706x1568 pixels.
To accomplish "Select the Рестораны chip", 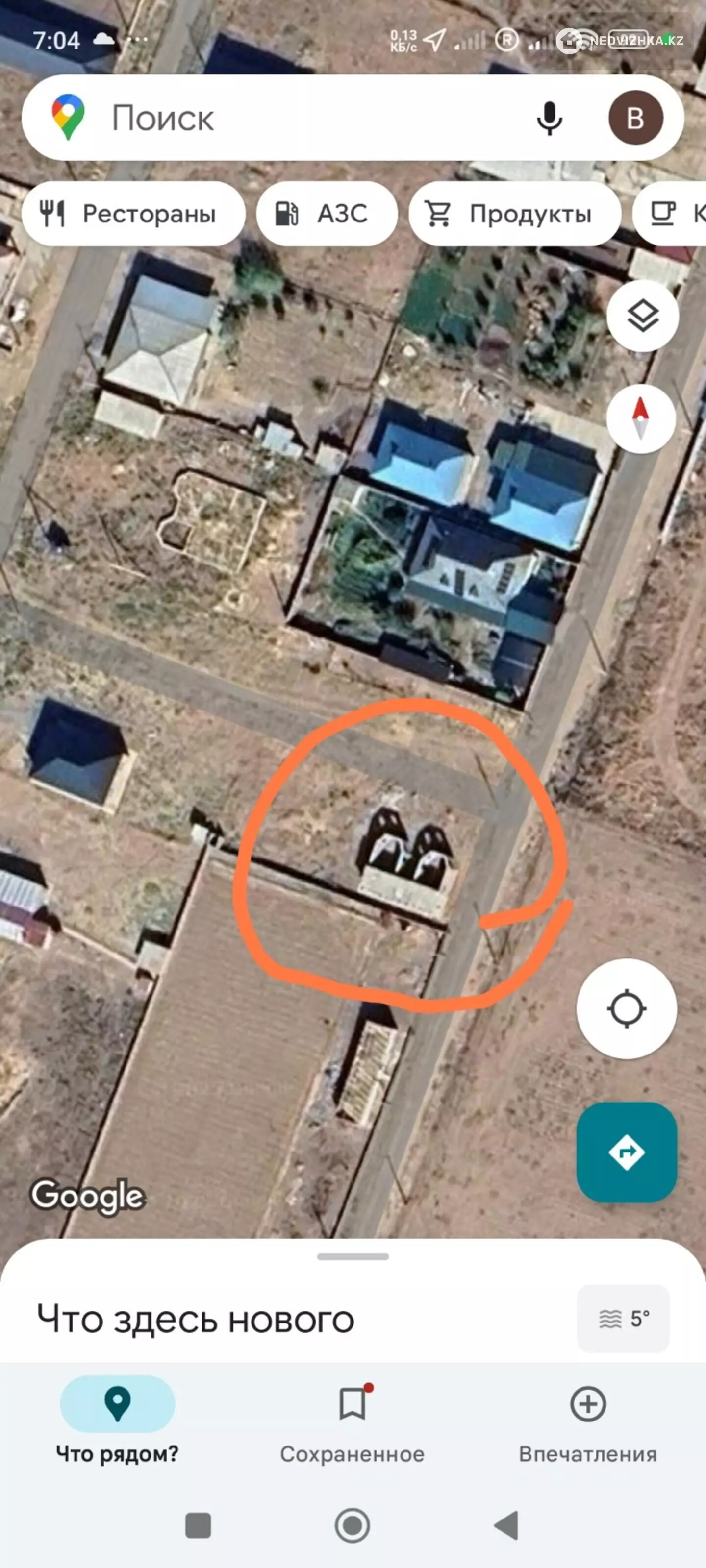I will 133,214.
